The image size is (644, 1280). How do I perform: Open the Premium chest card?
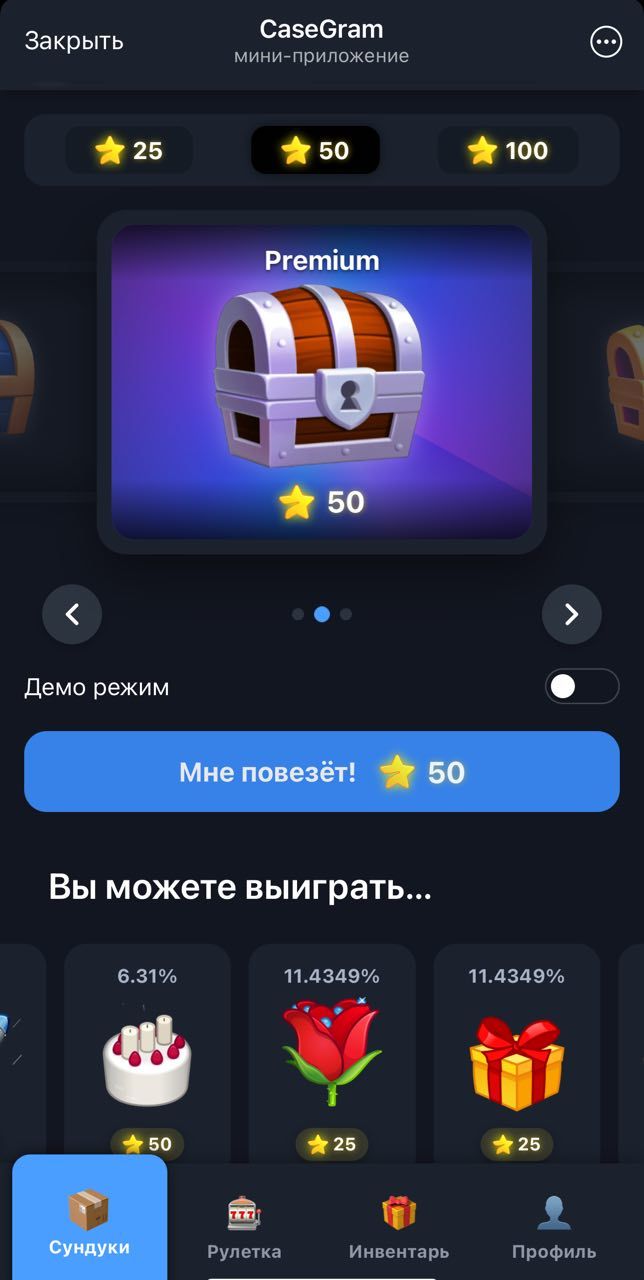pos(321,381)
